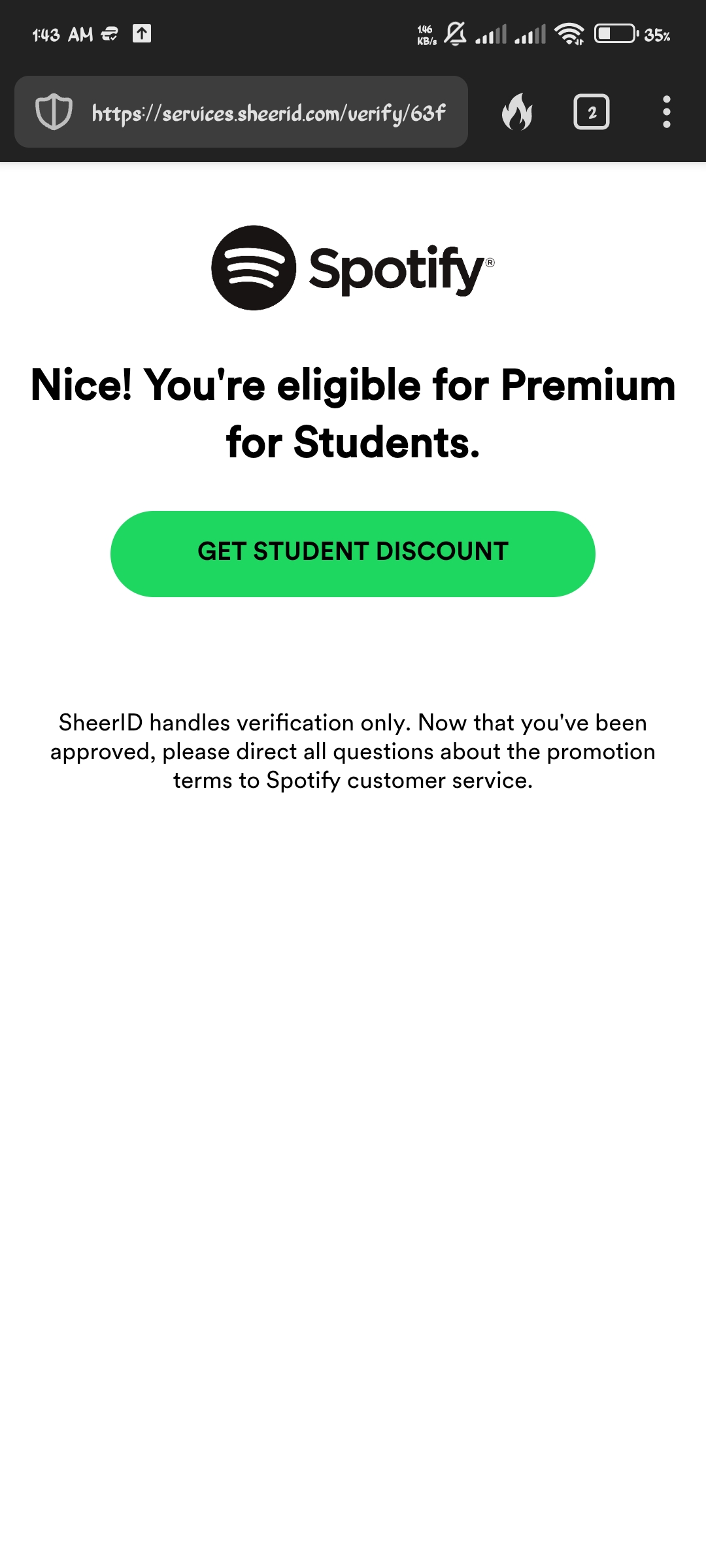The image size is (706, 1568).
Task: Open the tab switcher showing 2 tabs
Action: point(591,112)
